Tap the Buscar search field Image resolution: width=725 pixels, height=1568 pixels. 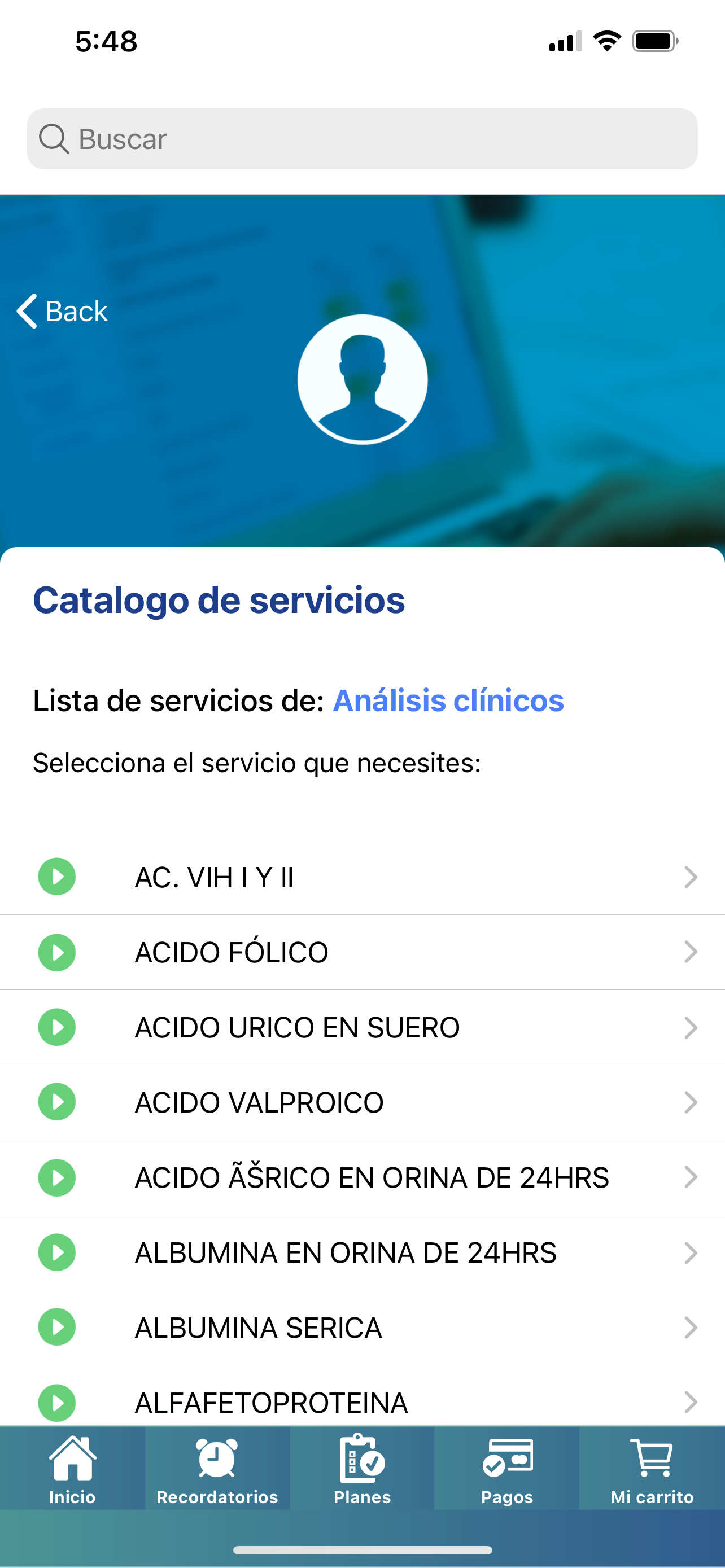[x=362, y=139]
